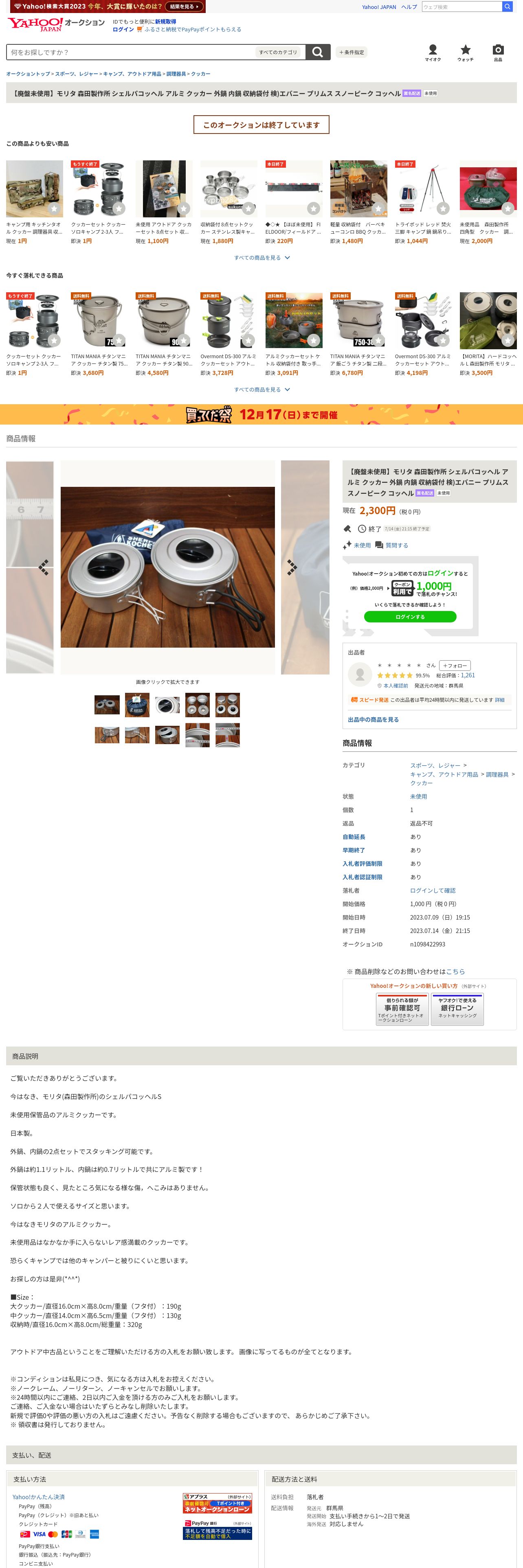Open ログインして確認 for winning bidder

tap(432, 891)
